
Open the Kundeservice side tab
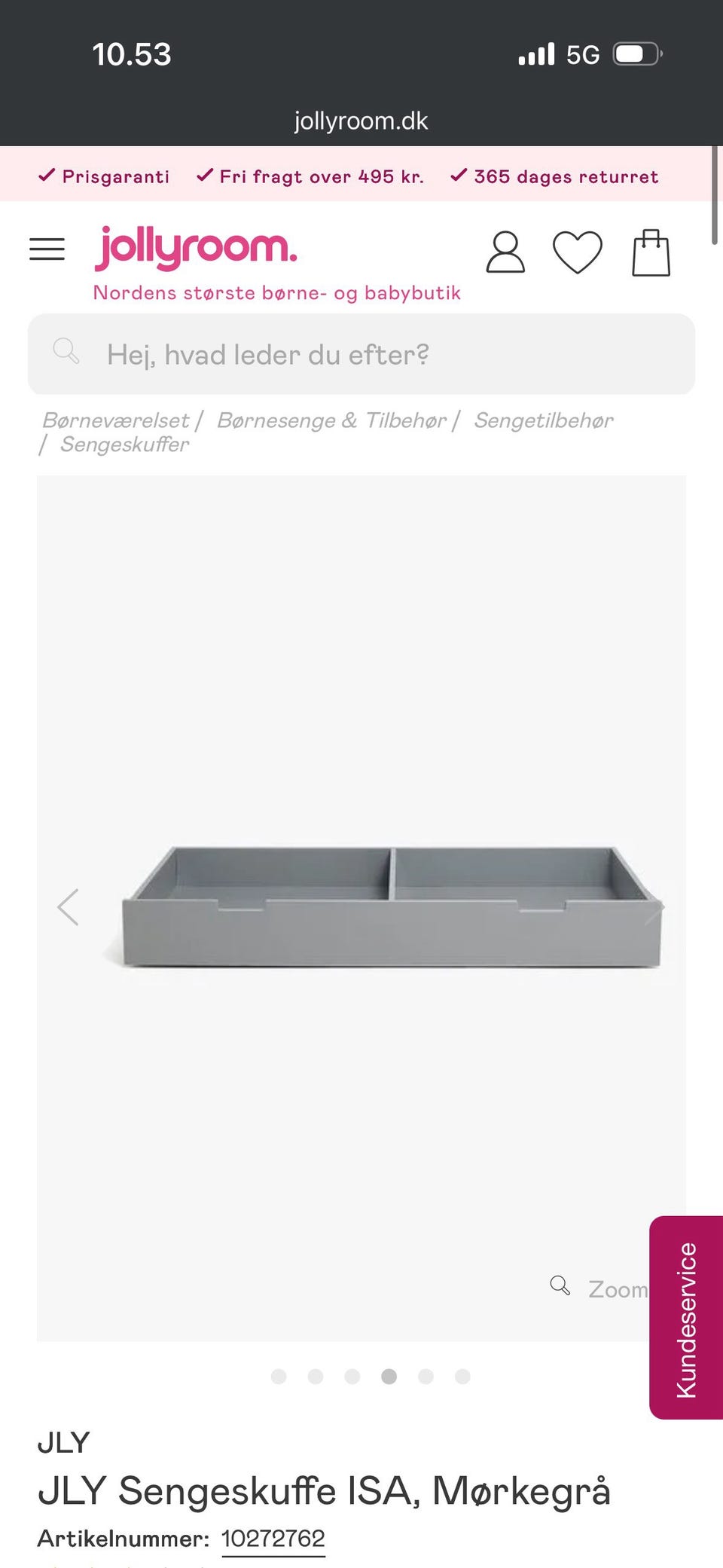pos(686,1318)
